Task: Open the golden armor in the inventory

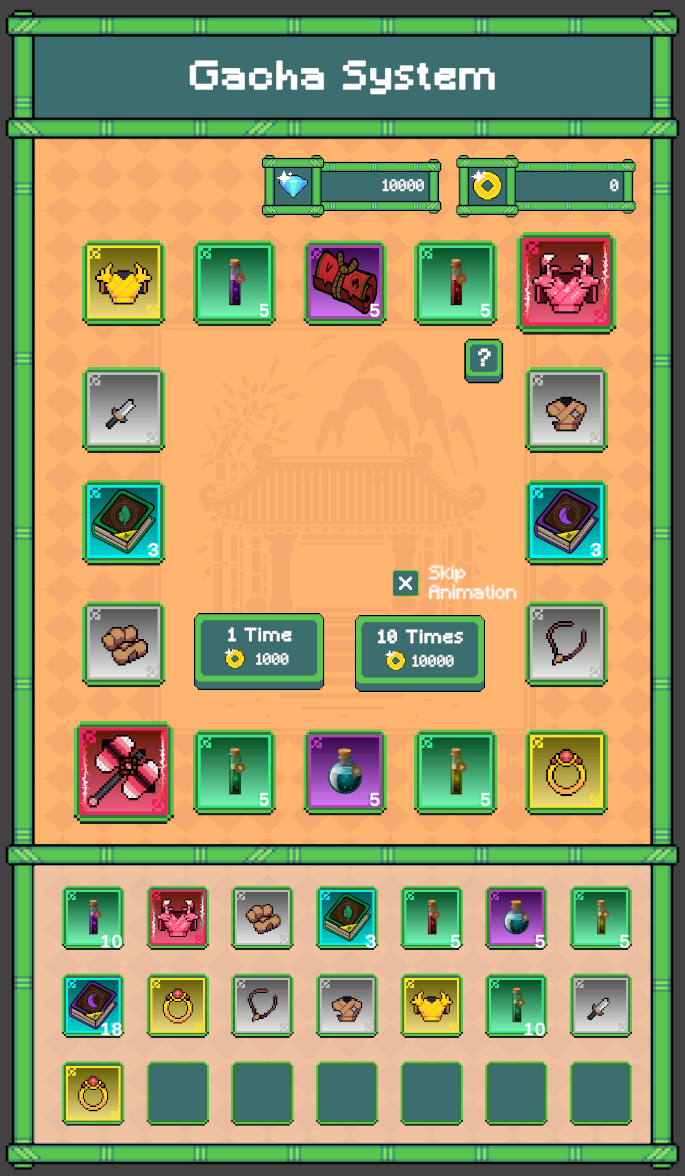Action: click(432, 1005)
